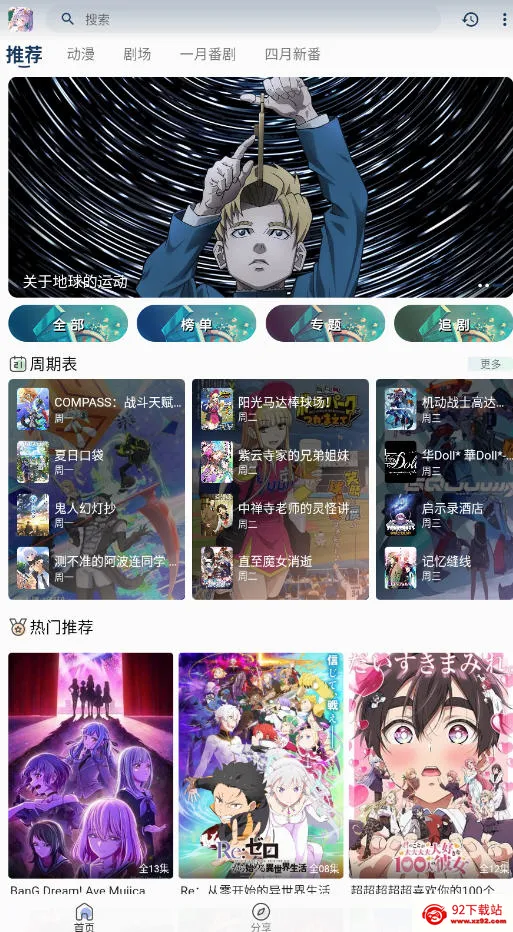Image resolution: width=513 pixels, height=932 pixels.
Task: Select the 一月番剧 tab
Action: coord(207,55)
